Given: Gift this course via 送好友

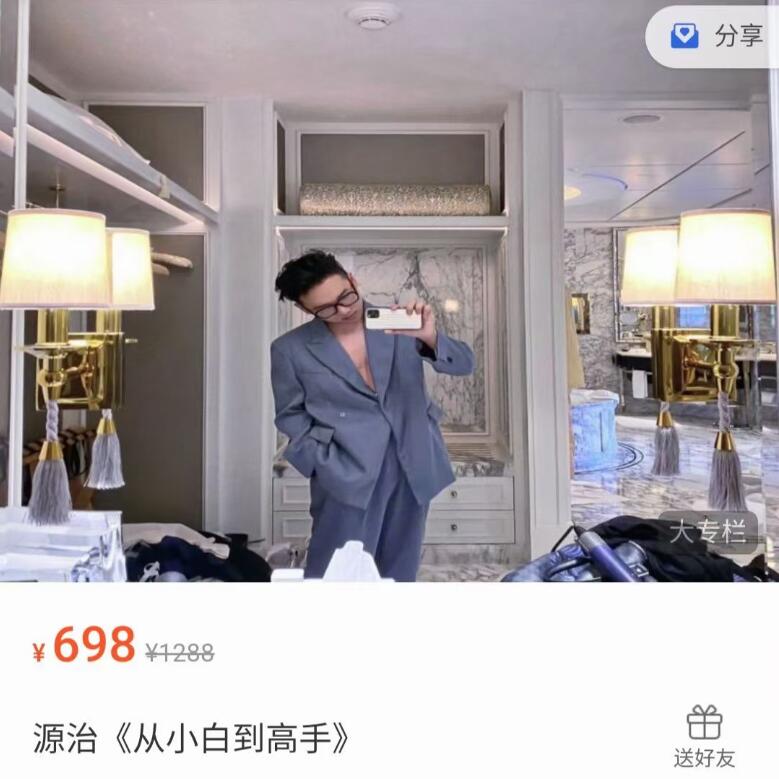Looking at the screenshot, I should [704, 736].
